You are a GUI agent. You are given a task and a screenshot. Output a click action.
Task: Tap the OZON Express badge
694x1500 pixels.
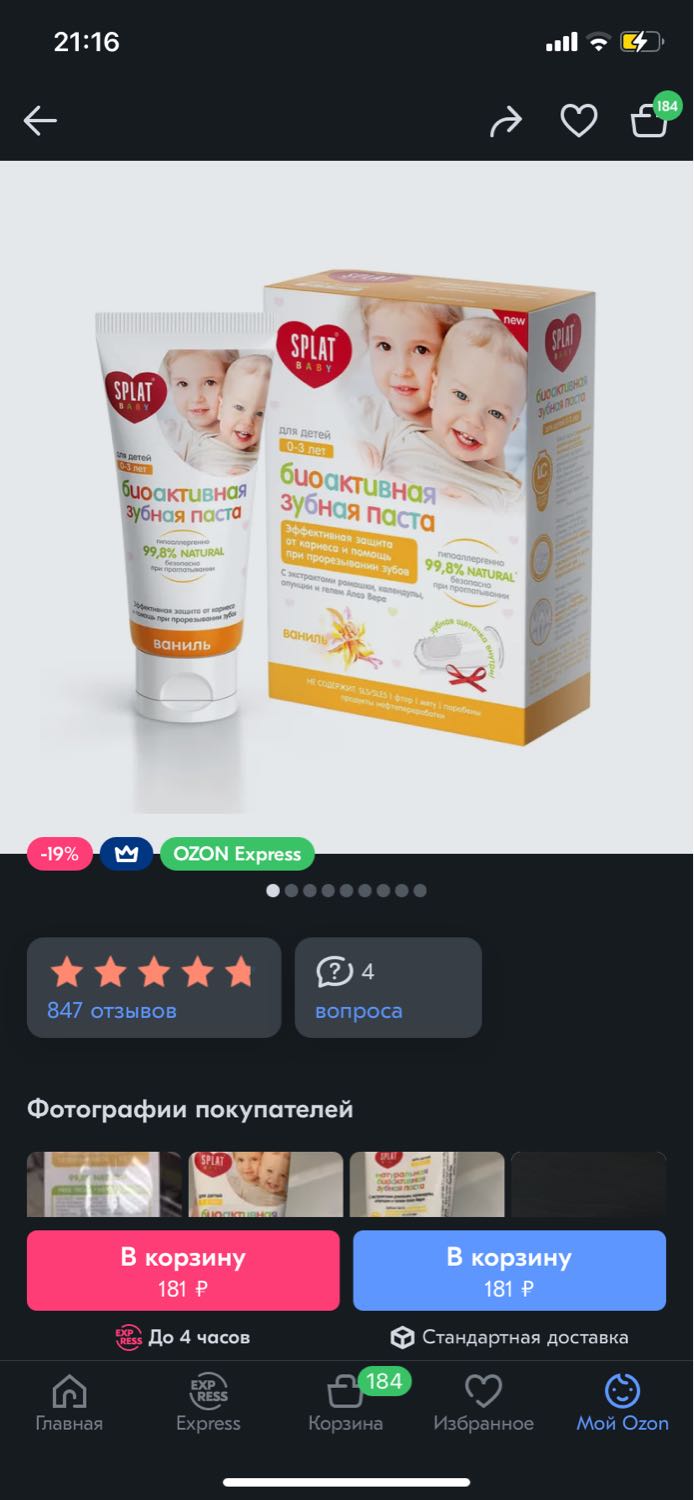tap(237, 854)
